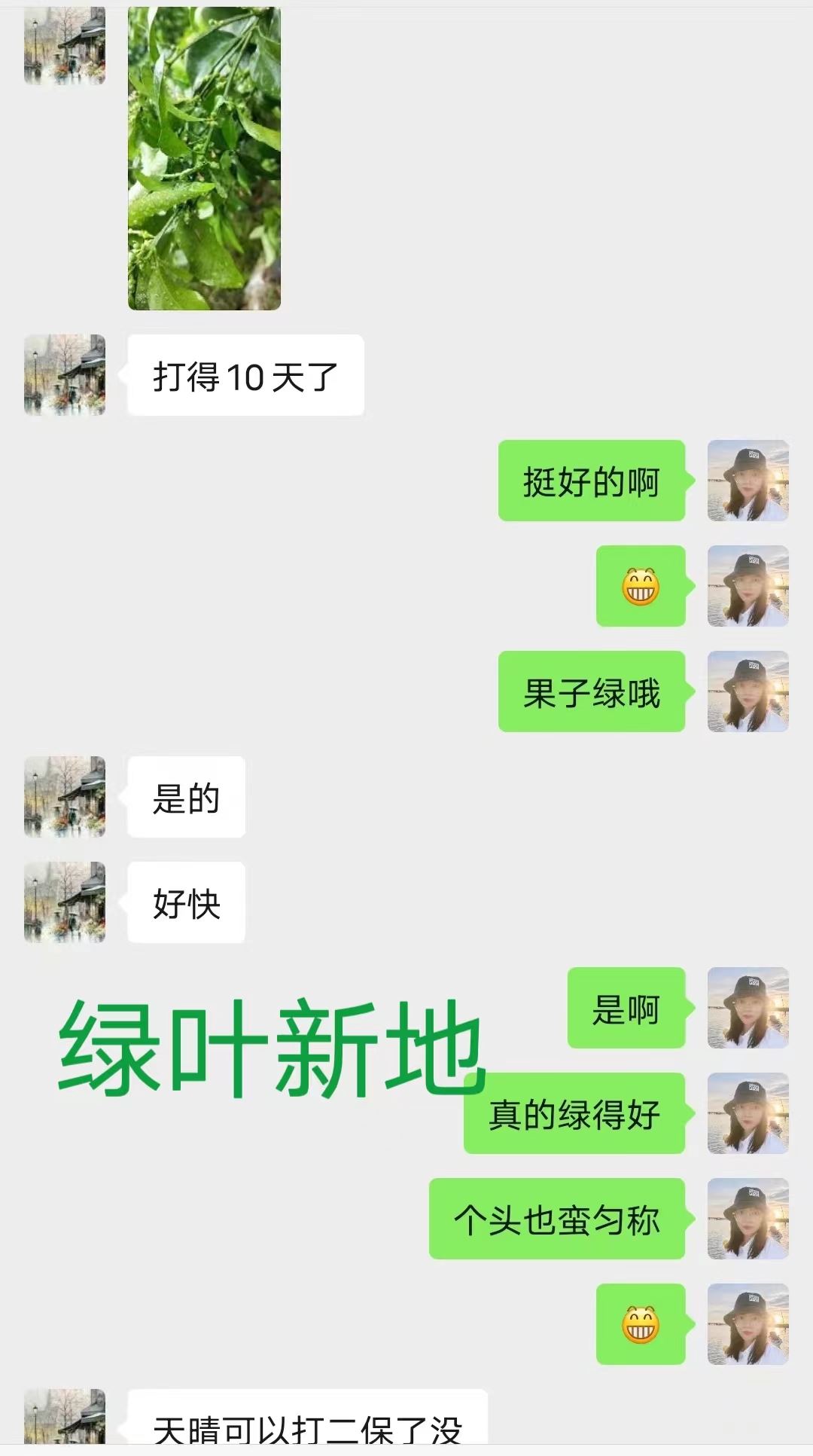Tap own avatar next to '挺好的啊'
Viewport: 813px width, 1456px height.
click(748, 481)
